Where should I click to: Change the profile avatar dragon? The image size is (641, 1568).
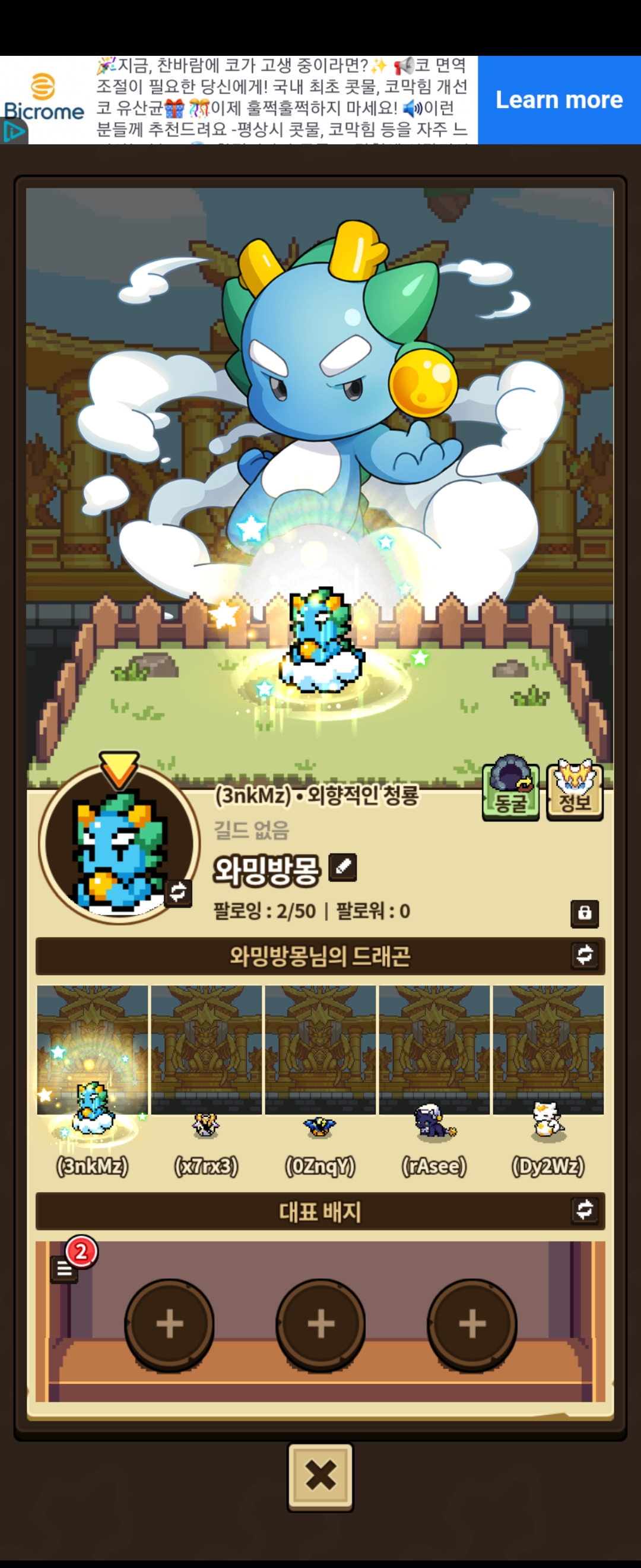(x=177, y=892)
